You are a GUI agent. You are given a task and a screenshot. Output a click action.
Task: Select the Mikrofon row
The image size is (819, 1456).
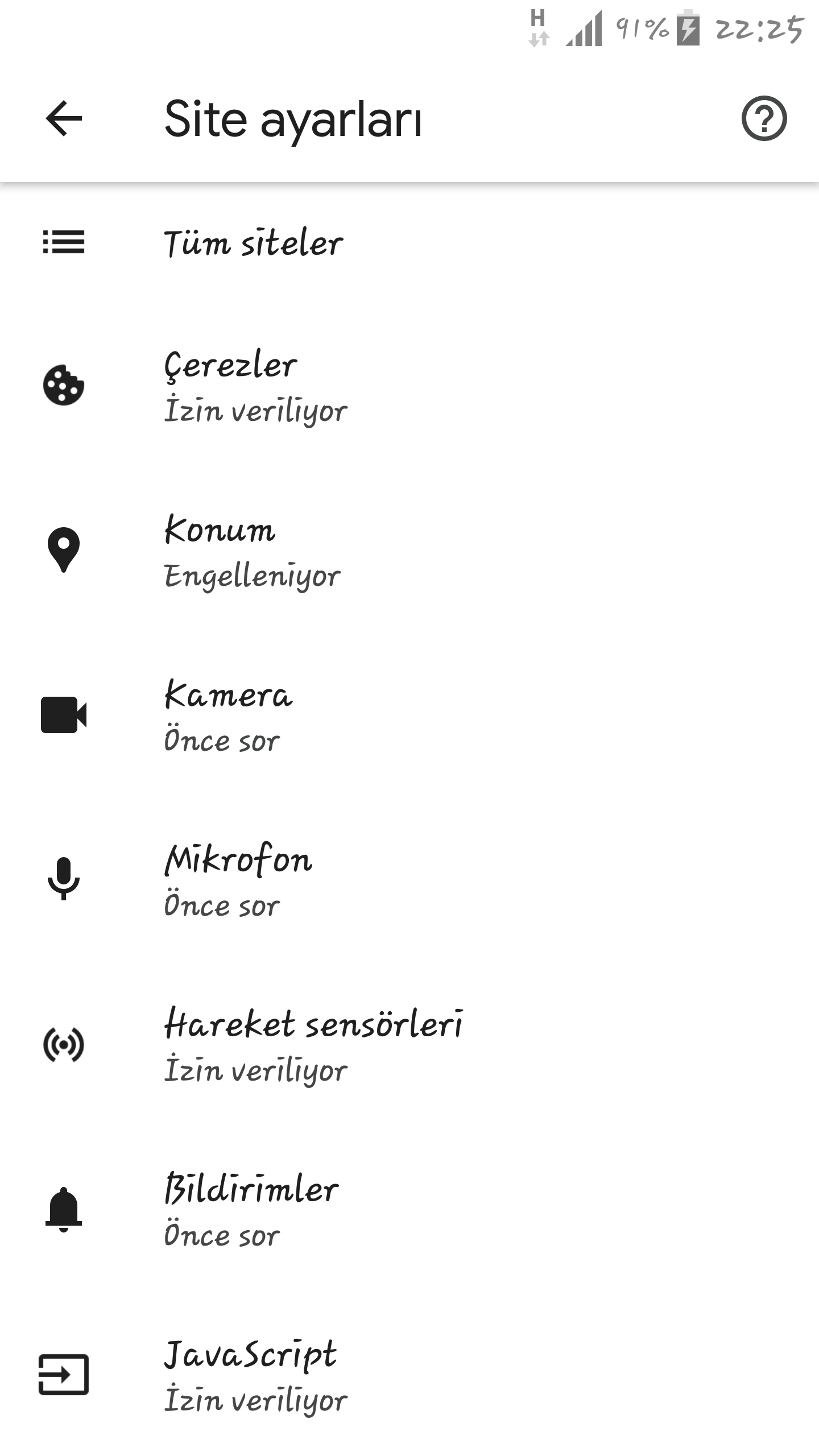coord(238,880)
